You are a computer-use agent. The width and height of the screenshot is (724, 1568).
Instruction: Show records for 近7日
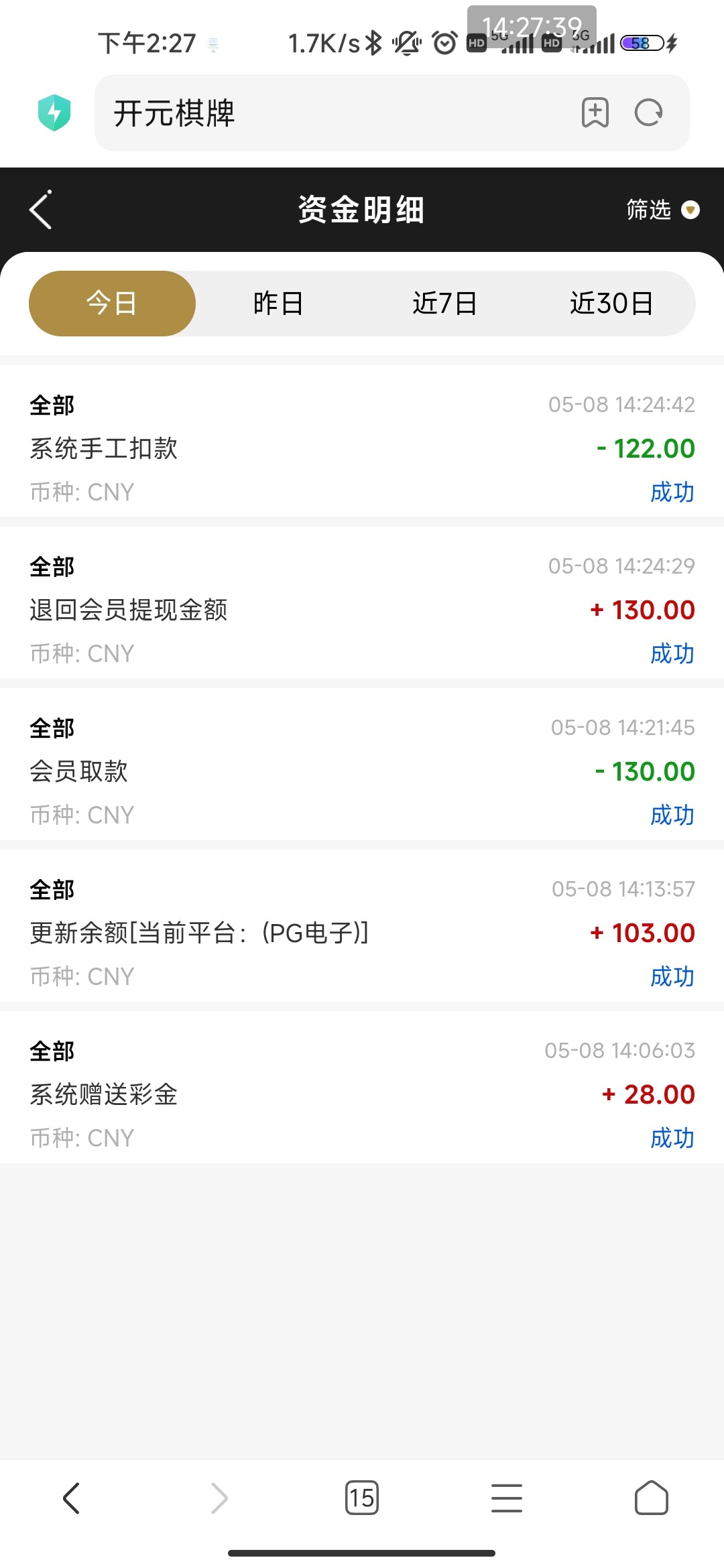point(444,304)
